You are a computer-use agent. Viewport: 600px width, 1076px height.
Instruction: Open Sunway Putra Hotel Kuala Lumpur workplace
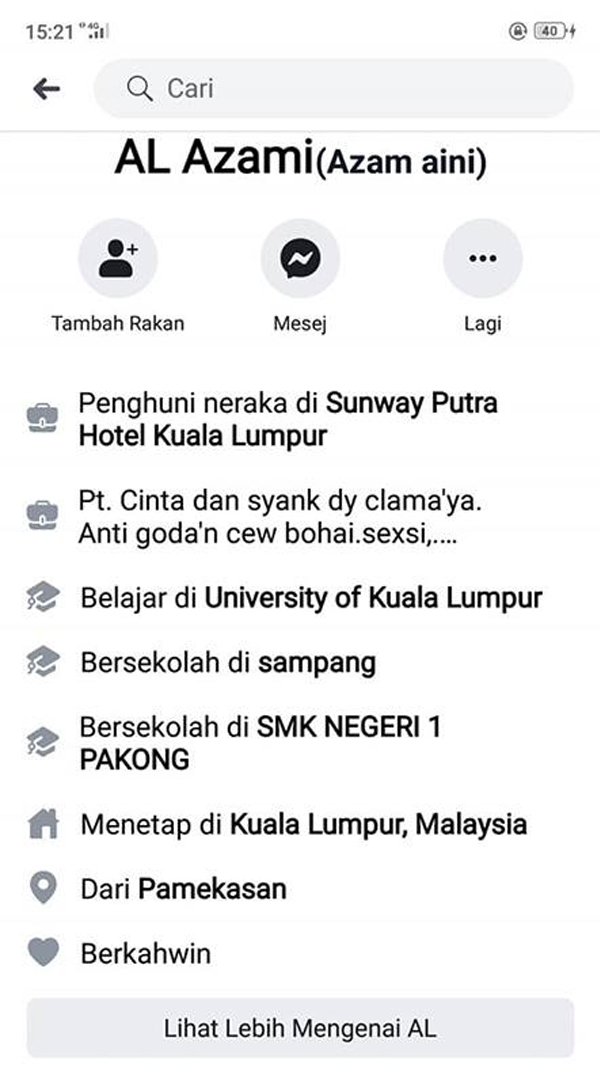point(288,419)
